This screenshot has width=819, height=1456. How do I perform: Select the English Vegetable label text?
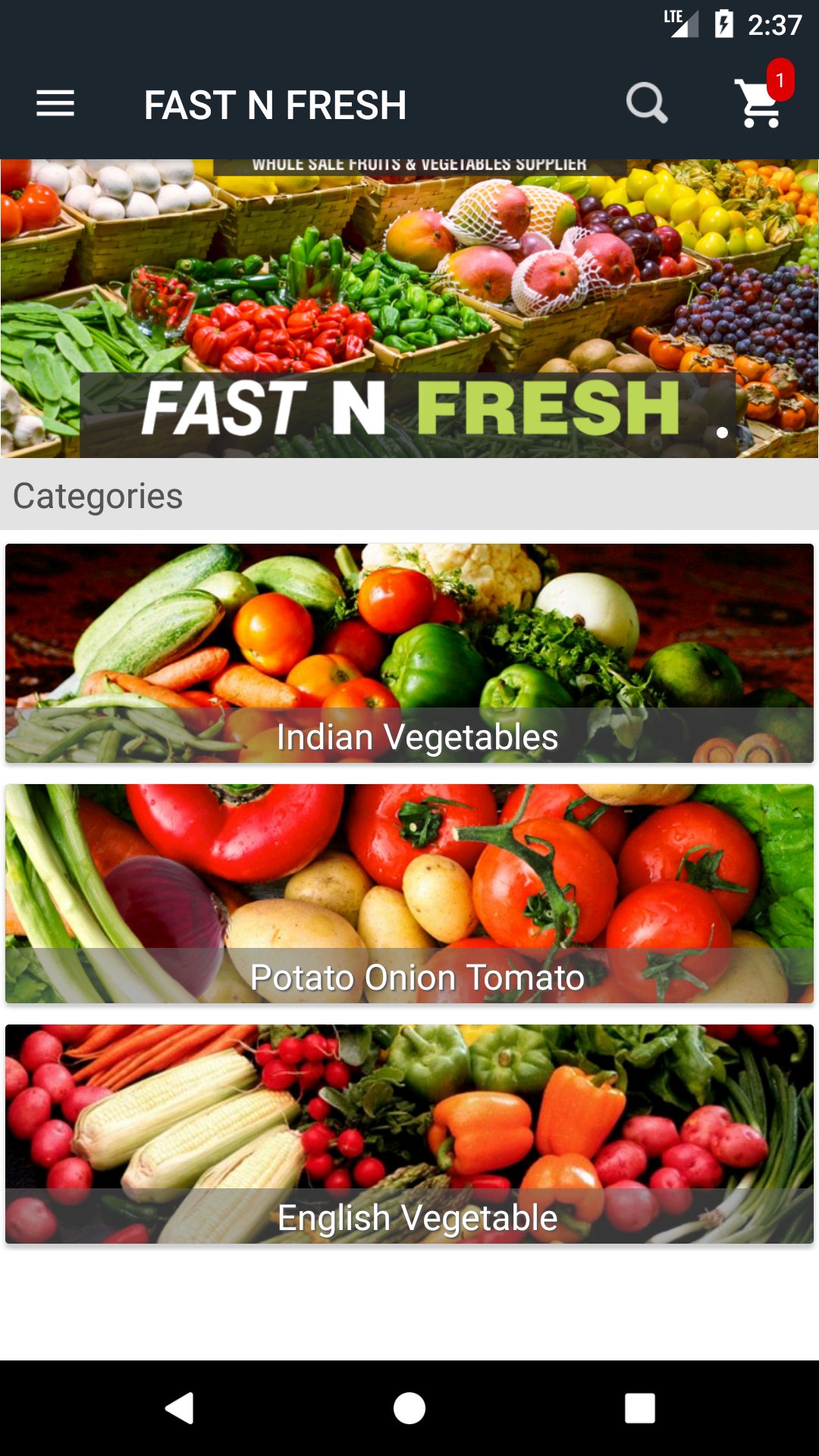(x=417, y=1219)
